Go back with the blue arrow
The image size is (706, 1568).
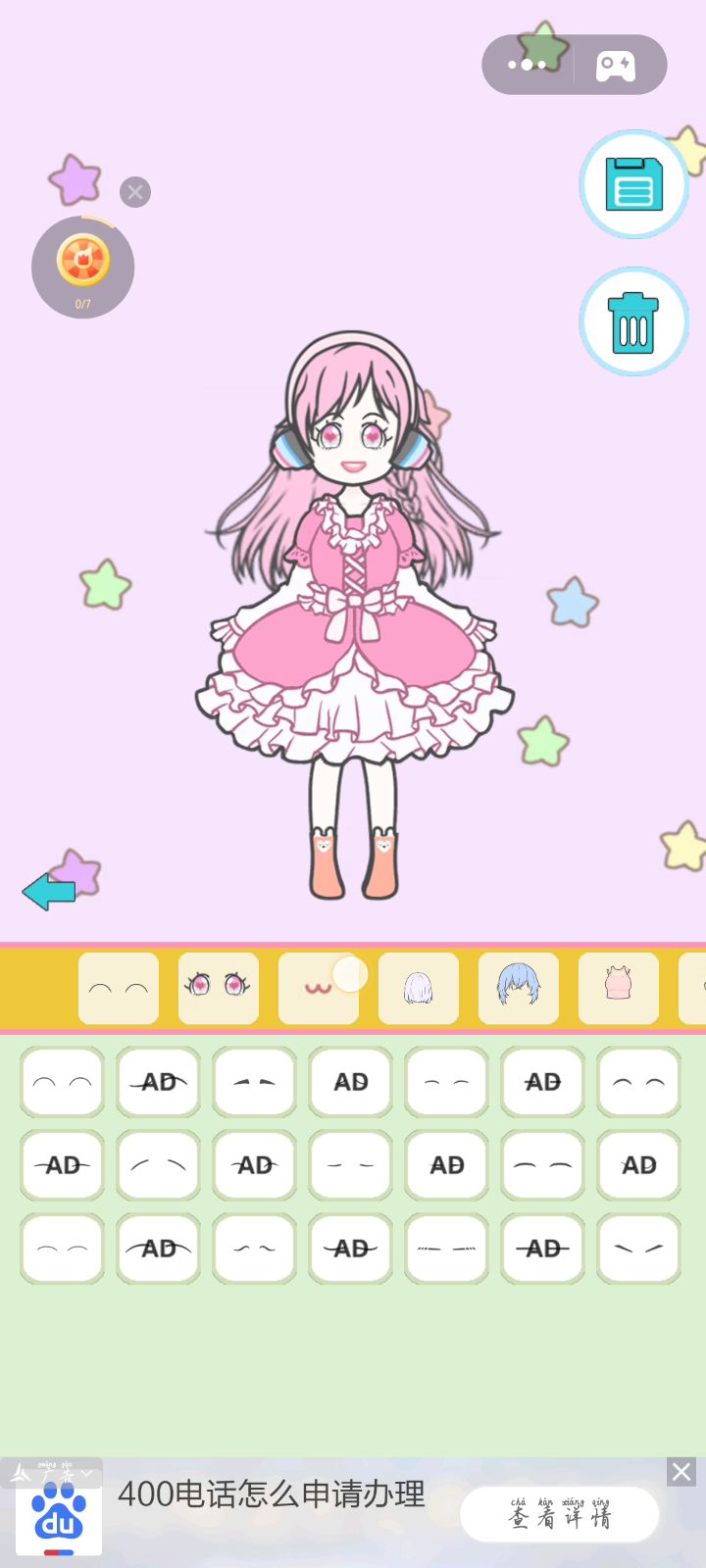49,892
